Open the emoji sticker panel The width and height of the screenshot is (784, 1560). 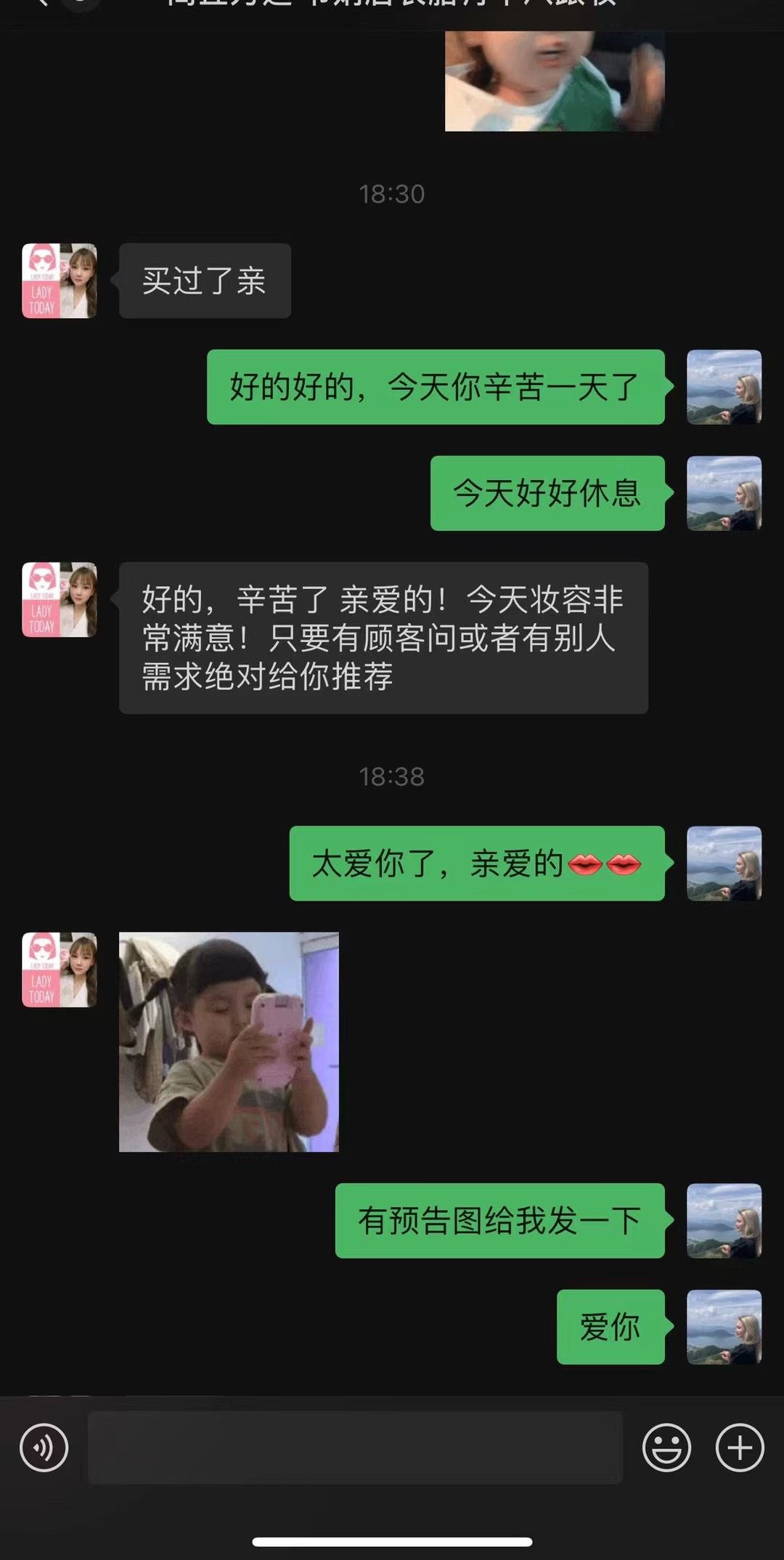[x=666, y=1447]
